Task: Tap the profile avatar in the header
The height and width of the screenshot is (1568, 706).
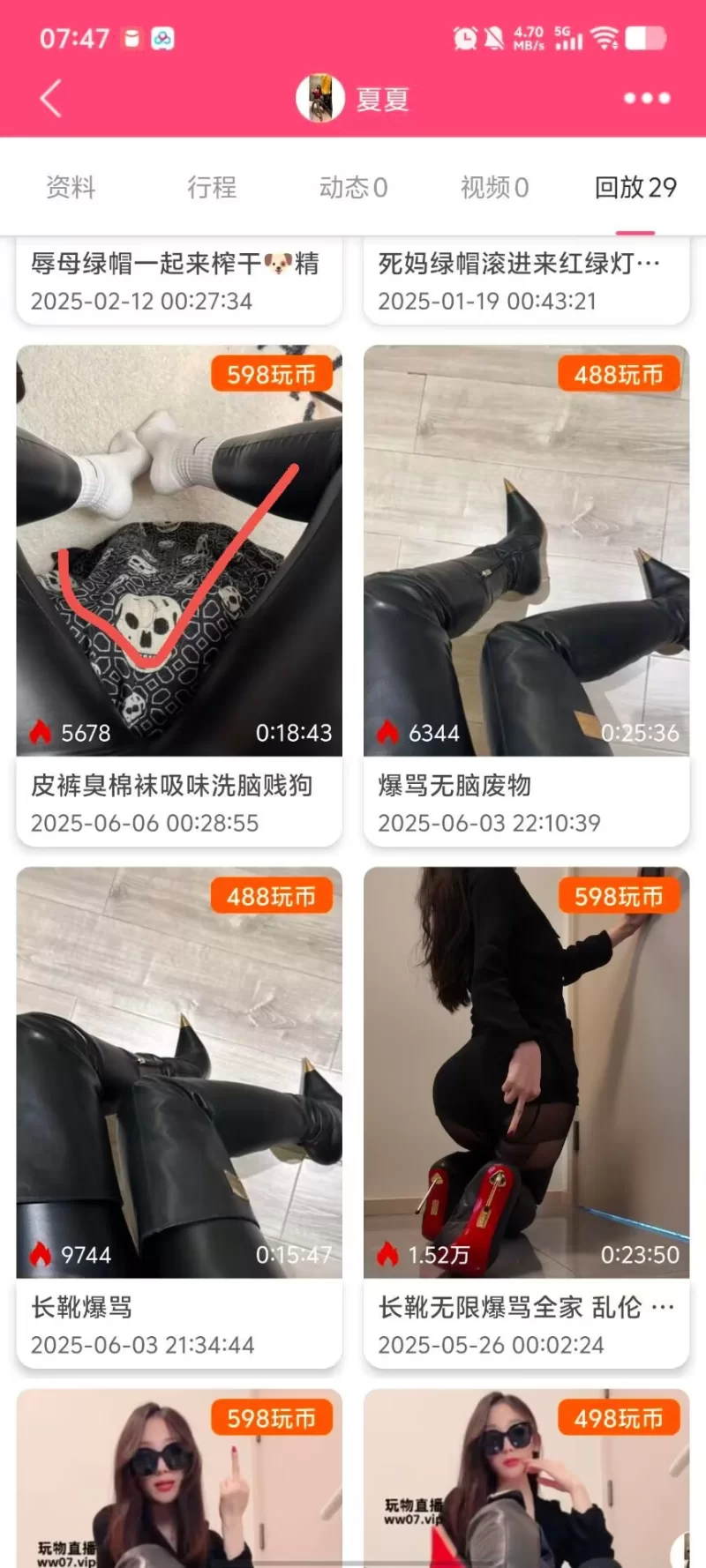Action: (319, 98)
